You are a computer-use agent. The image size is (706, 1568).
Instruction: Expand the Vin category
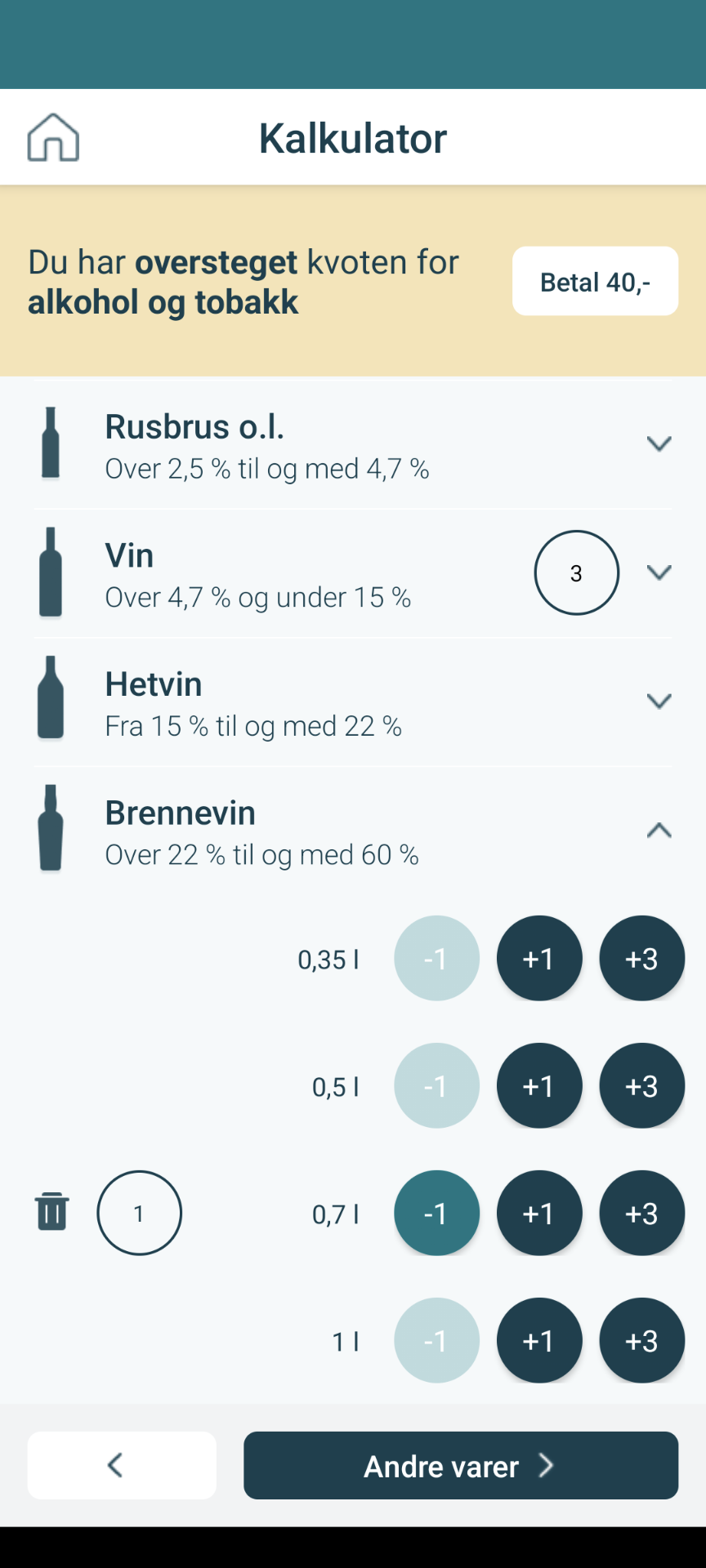(x=659, y=572)
